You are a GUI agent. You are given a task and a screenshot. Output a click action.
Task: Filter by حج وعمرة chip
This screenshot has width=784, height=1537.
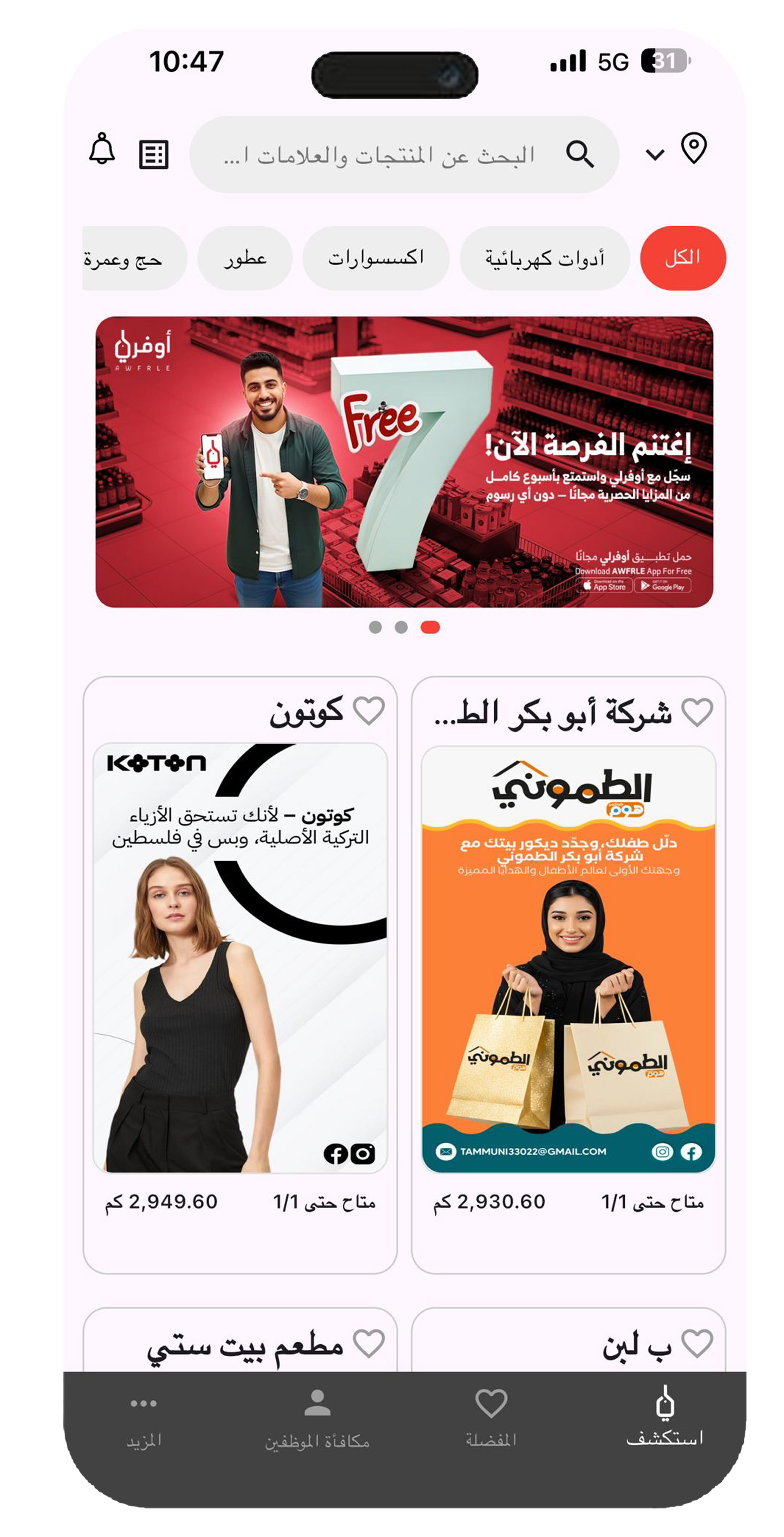click(x=128, y=258)
